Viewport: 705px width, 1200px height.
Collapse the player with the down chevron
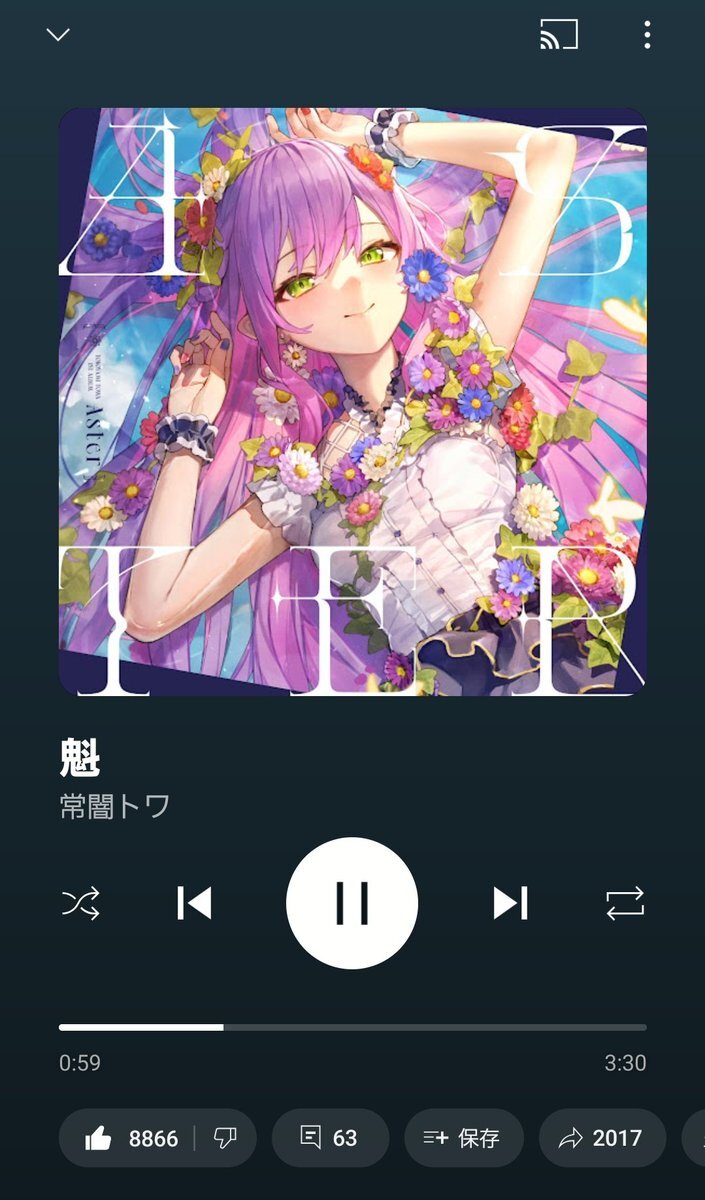pos(58,35)
